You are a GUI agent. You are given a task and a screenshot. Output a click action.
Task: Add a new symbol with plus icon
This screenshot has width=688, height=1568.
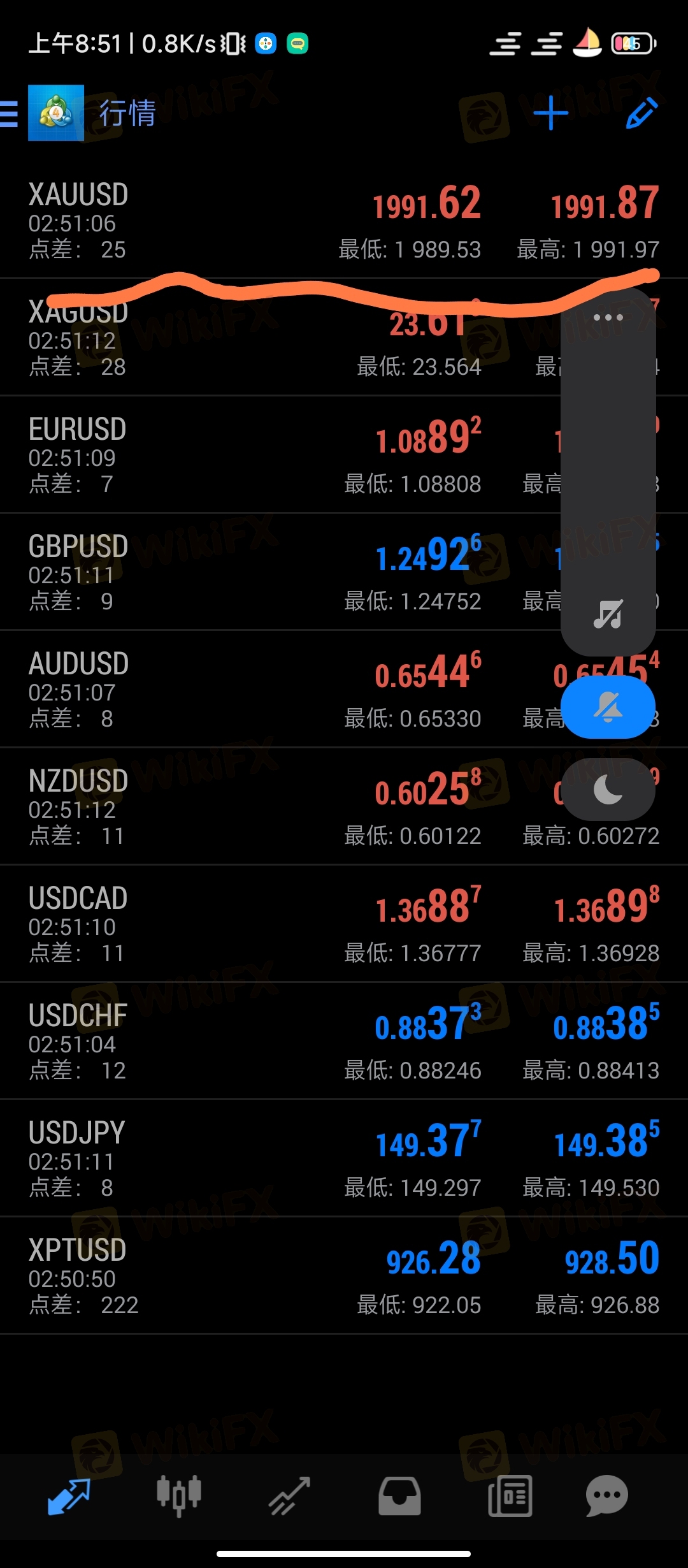[550, 113]
